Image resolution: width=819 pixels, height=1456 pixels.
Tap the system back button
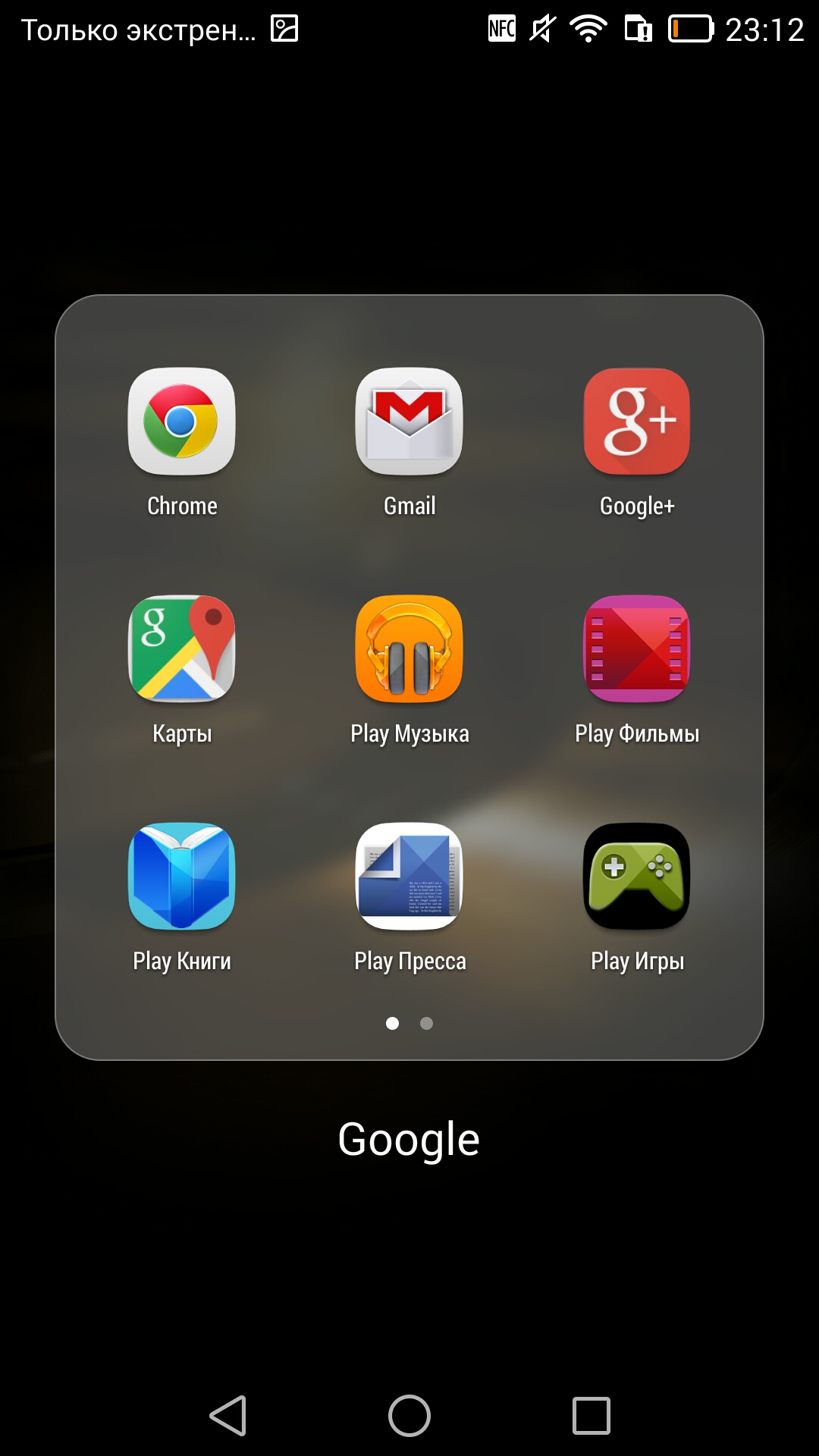228,1416
